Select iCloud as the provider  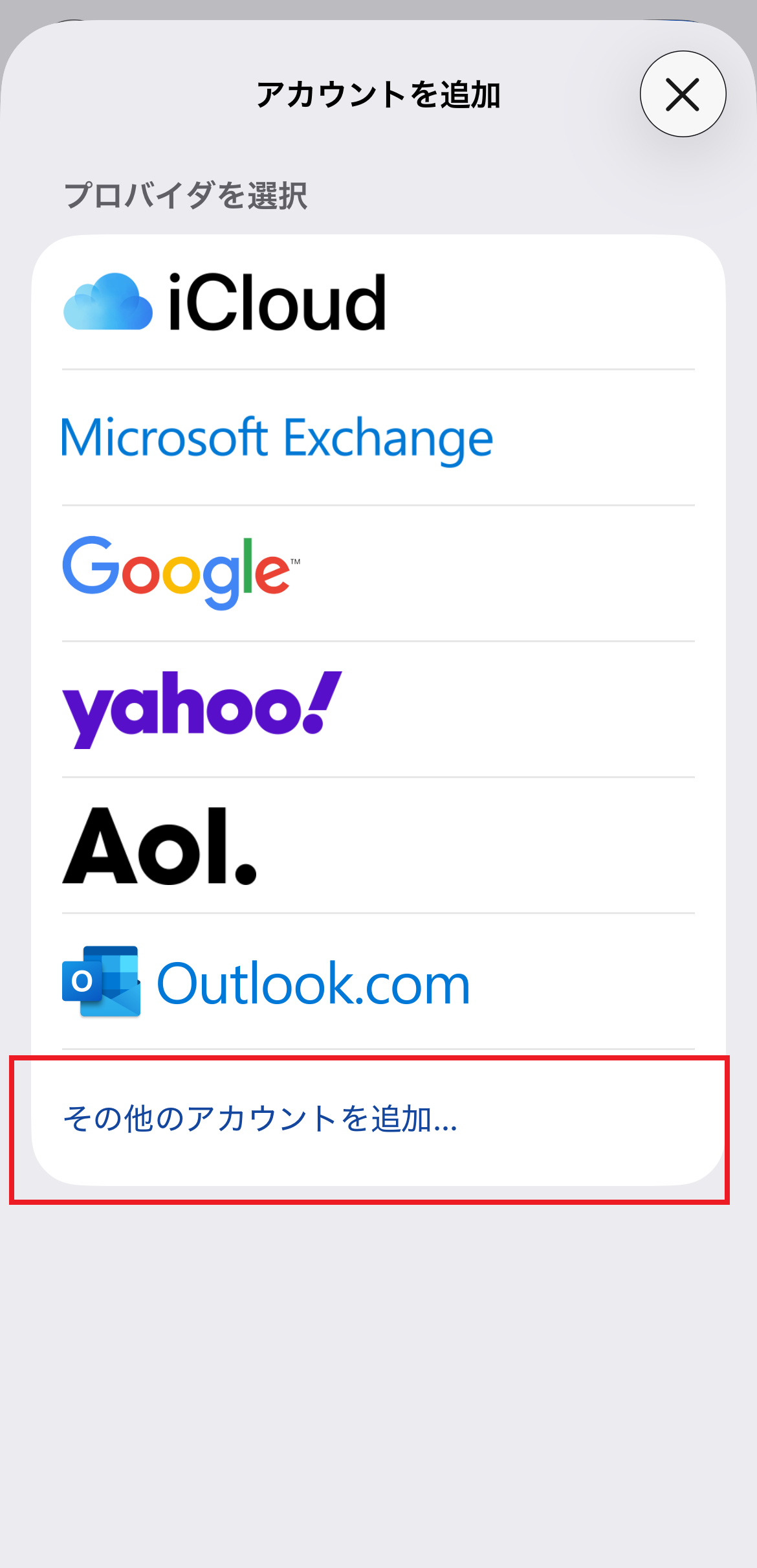pos(378,302)
